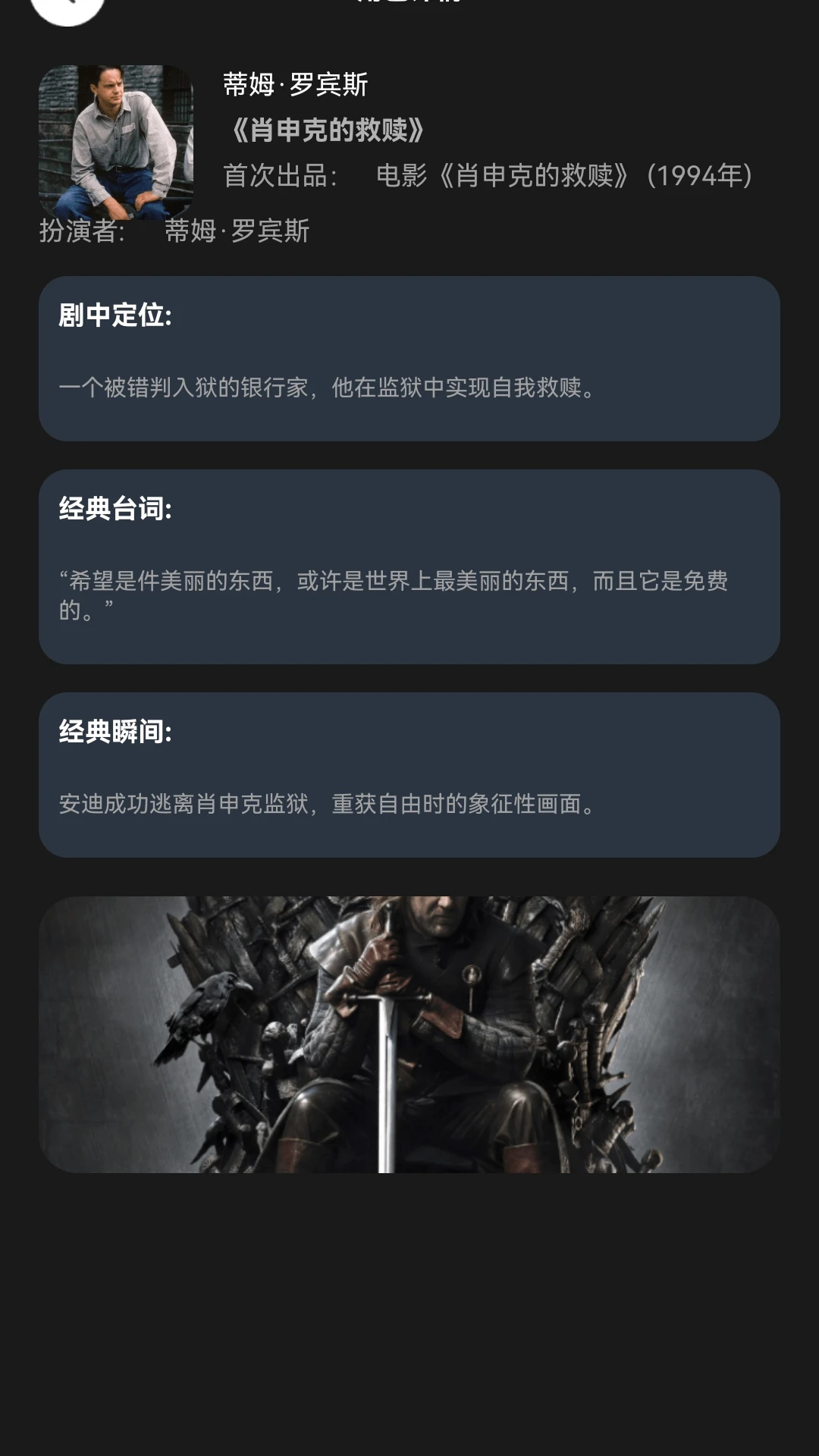Open the character photo of 蒂姆·罗宾斯
The image size is (819, 1456).
point(116,143)
